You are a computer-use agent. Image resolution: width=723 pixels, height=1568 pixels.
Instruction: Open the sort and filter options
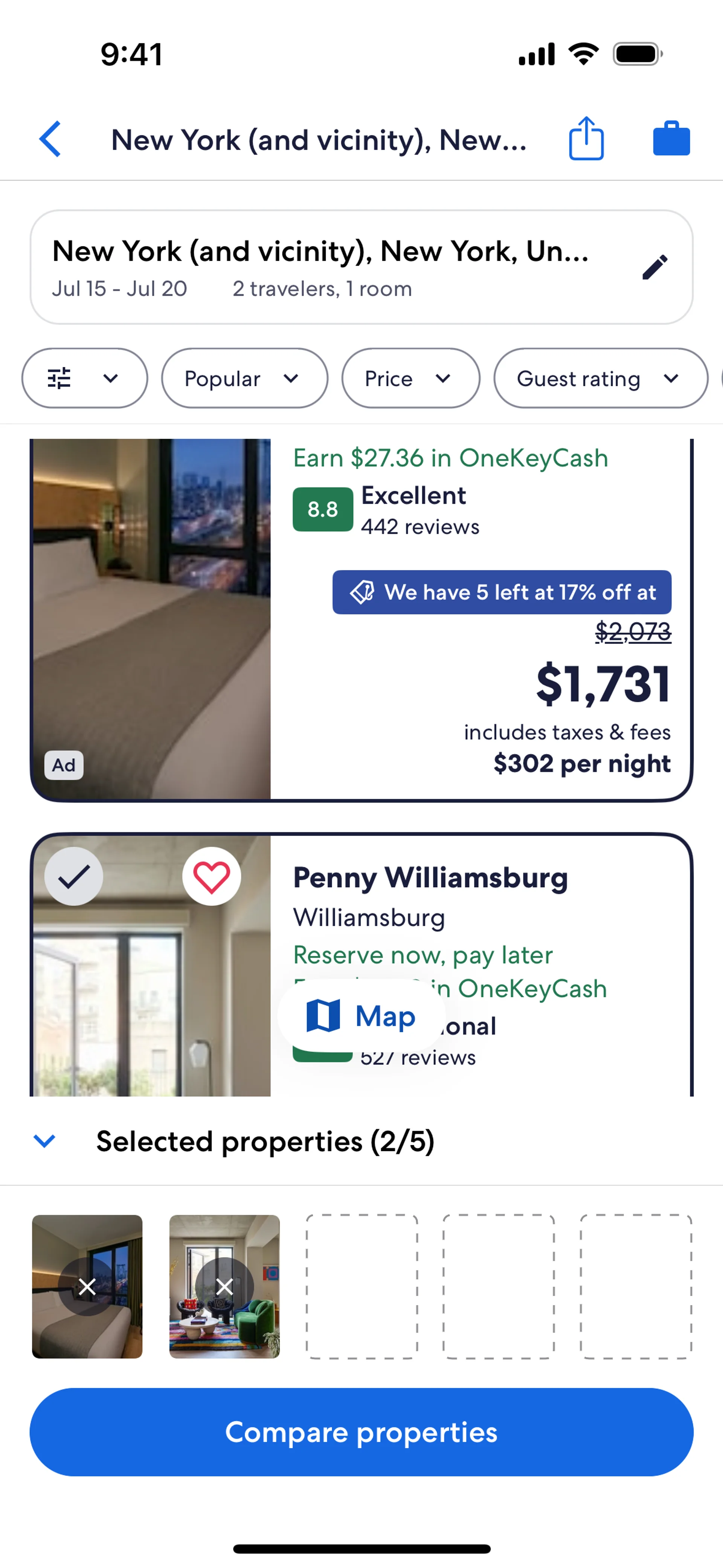pos(84,379)
